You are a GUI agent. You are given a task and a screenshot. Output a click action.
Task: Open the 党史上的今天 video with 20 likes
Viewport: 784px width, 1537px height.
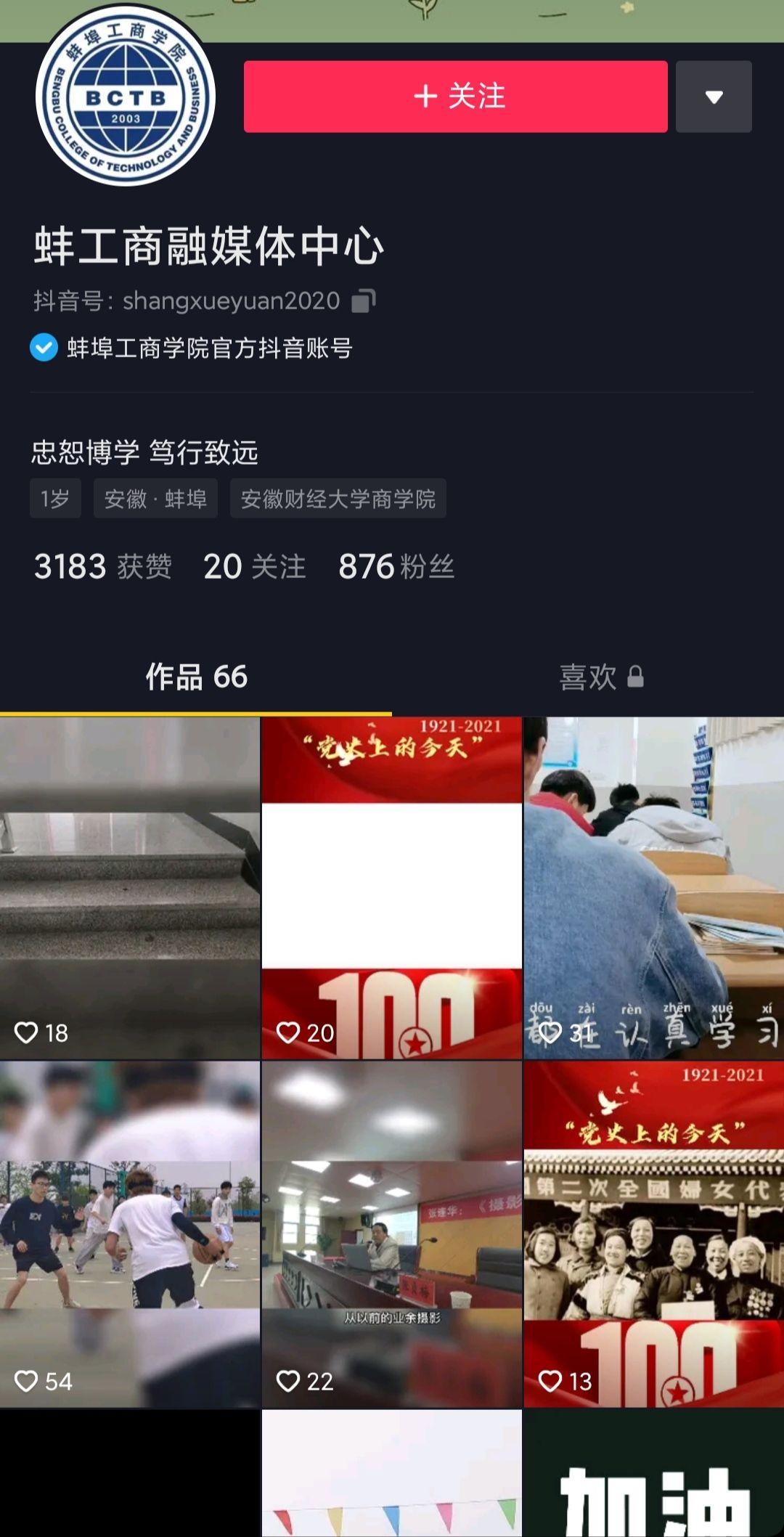click(x=392, y=887)
